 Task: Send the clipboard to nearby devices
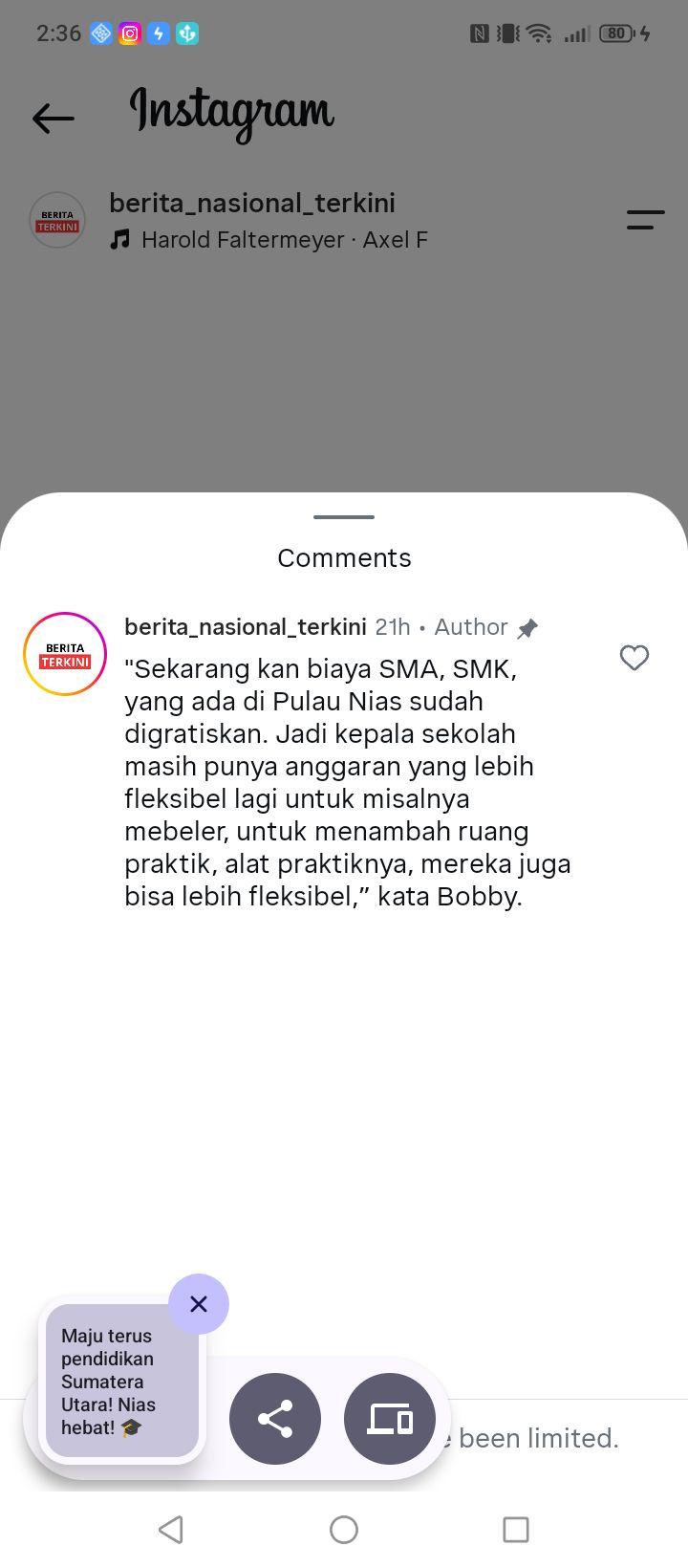coord(390,1419)
